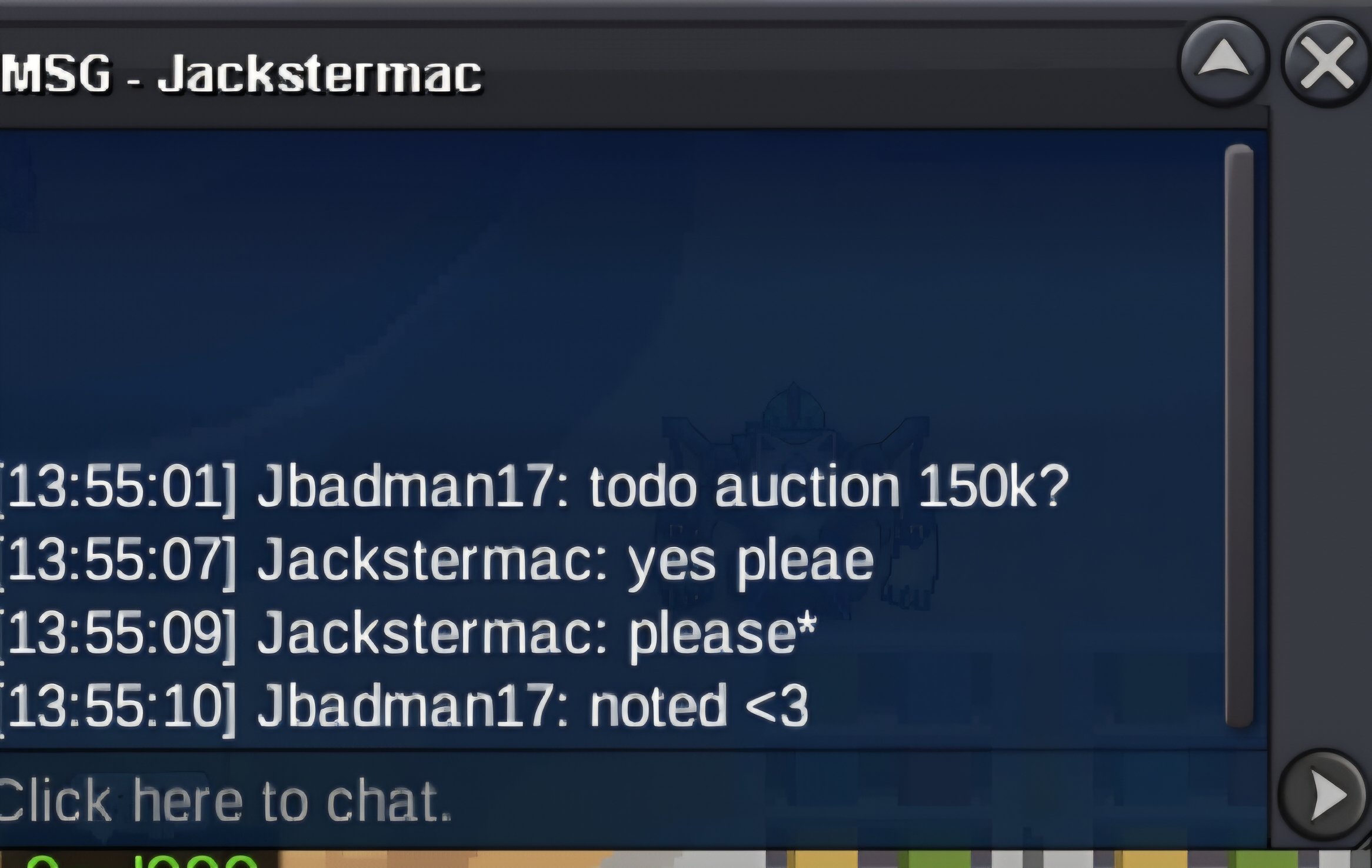Send the message with the arrow button

tap(1324, 795)
